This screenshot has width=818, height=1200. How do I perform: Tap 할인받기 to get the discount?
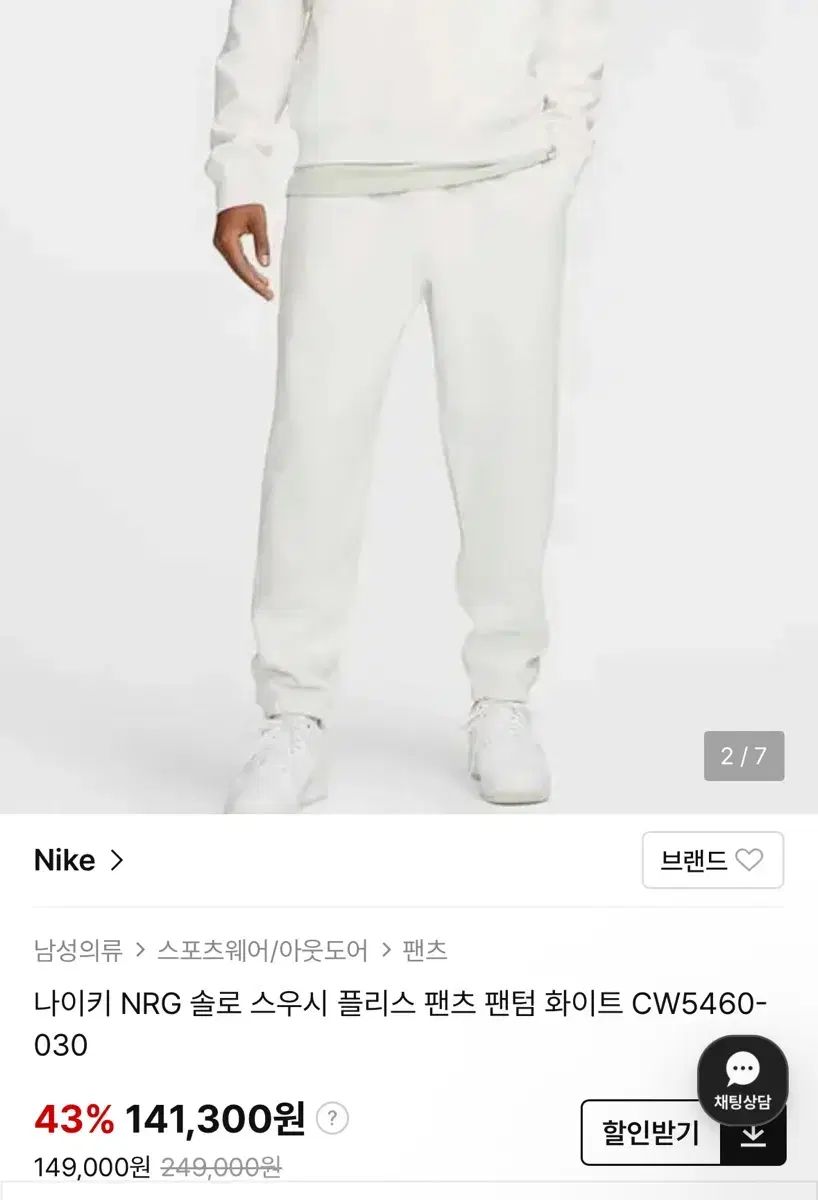pos(650,1134)
